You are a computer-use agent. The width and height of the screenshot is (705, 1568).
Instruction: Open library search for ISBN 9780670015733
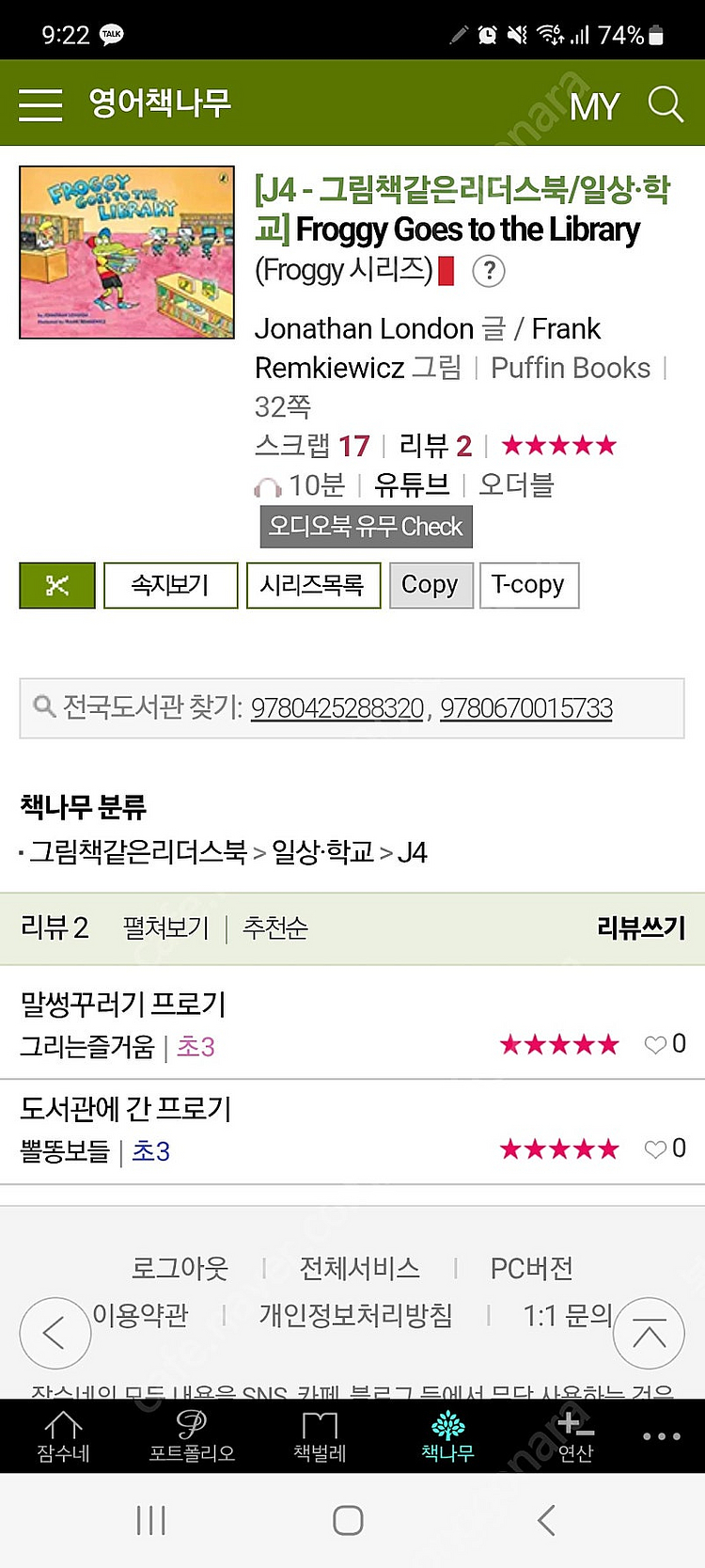point(526,708)
